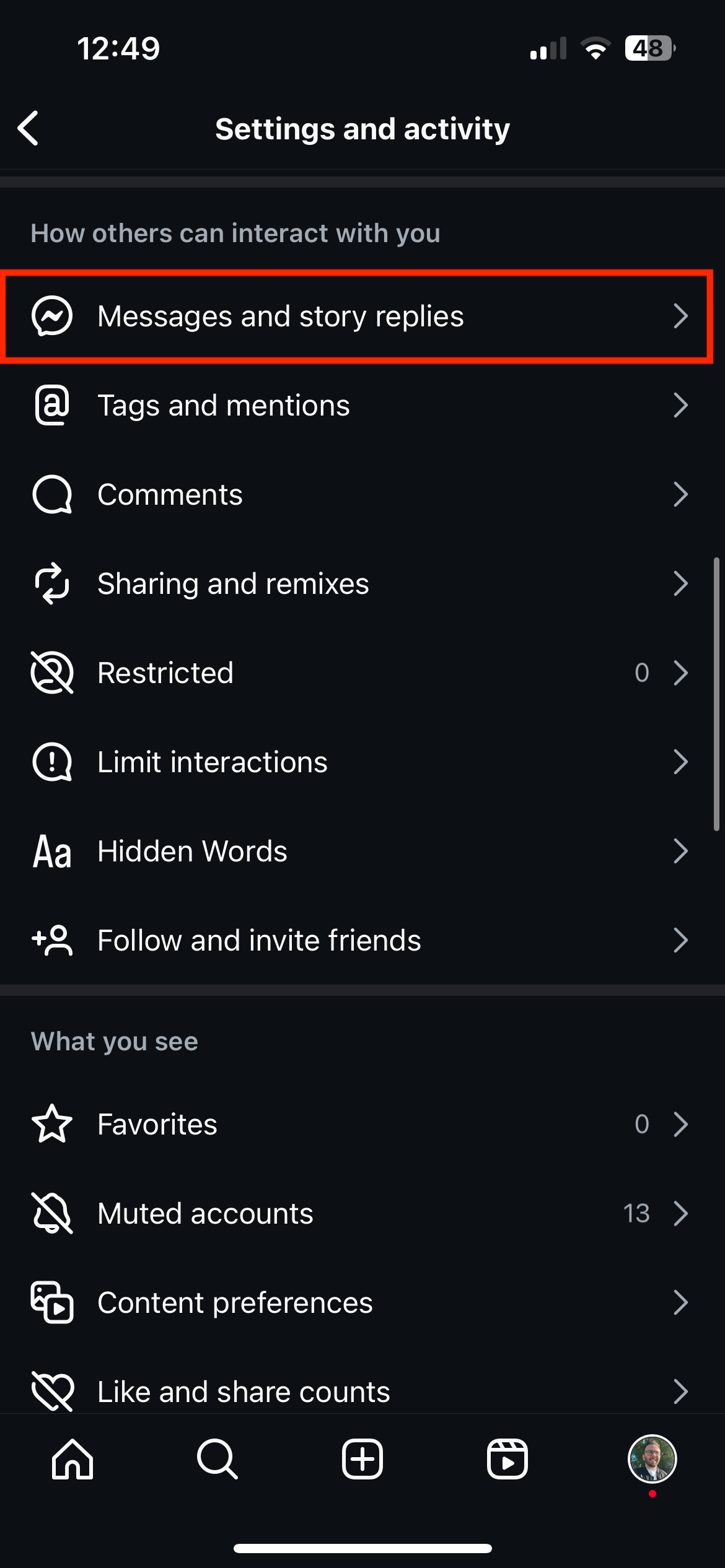Open Limit interactions
The width and height of the screenshot is (725, 1568).
pos(362,762)
